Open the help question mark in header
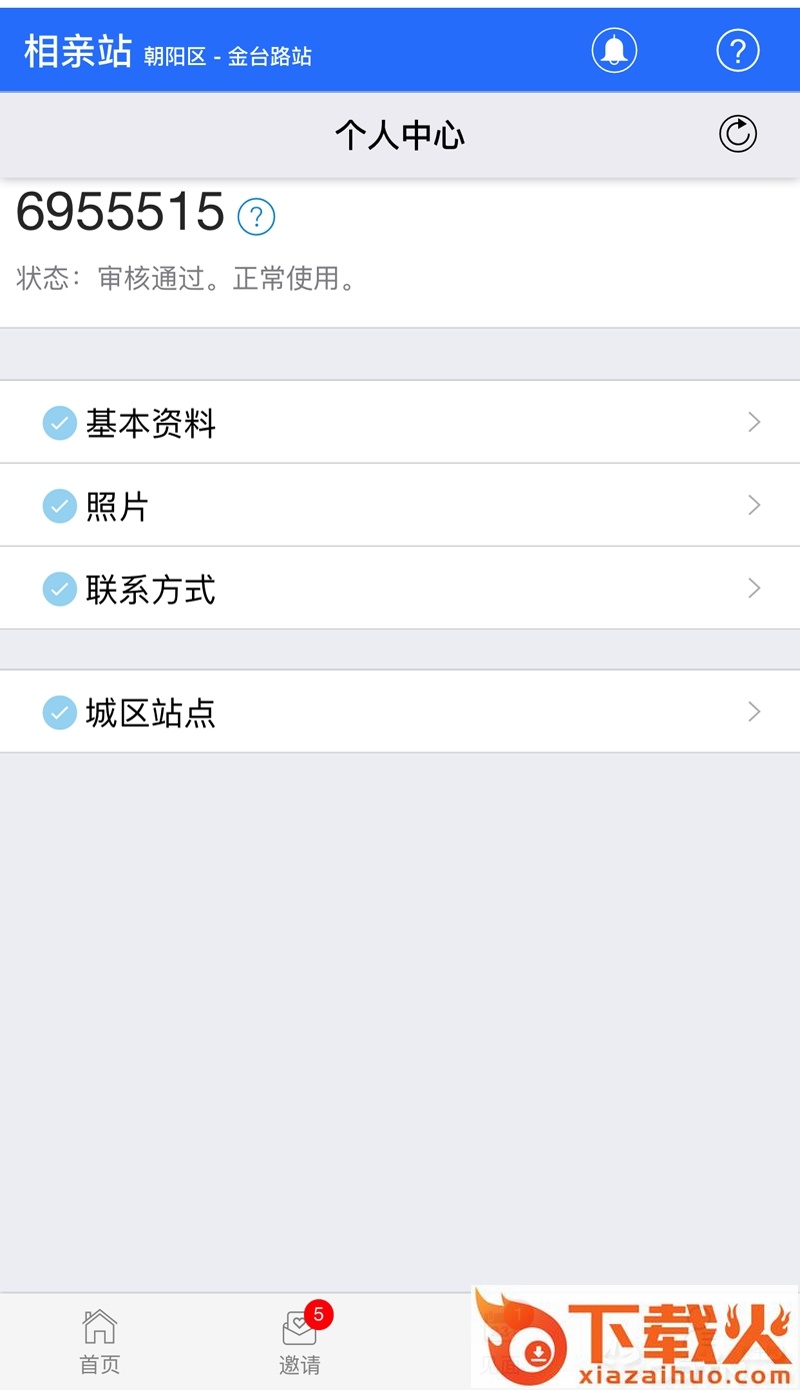This screenshot has height=1390, width=800. (x=738, y=50)
